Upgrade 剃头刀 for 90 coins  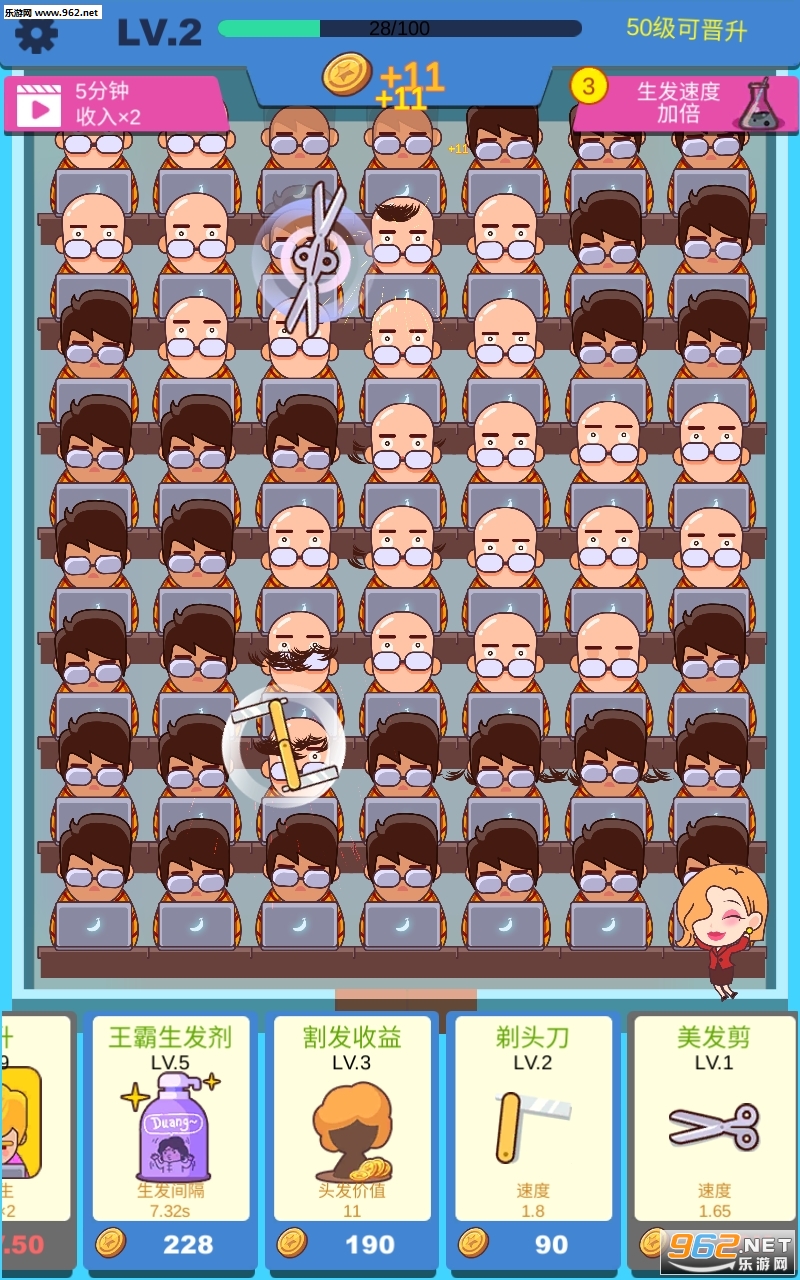532,1243
